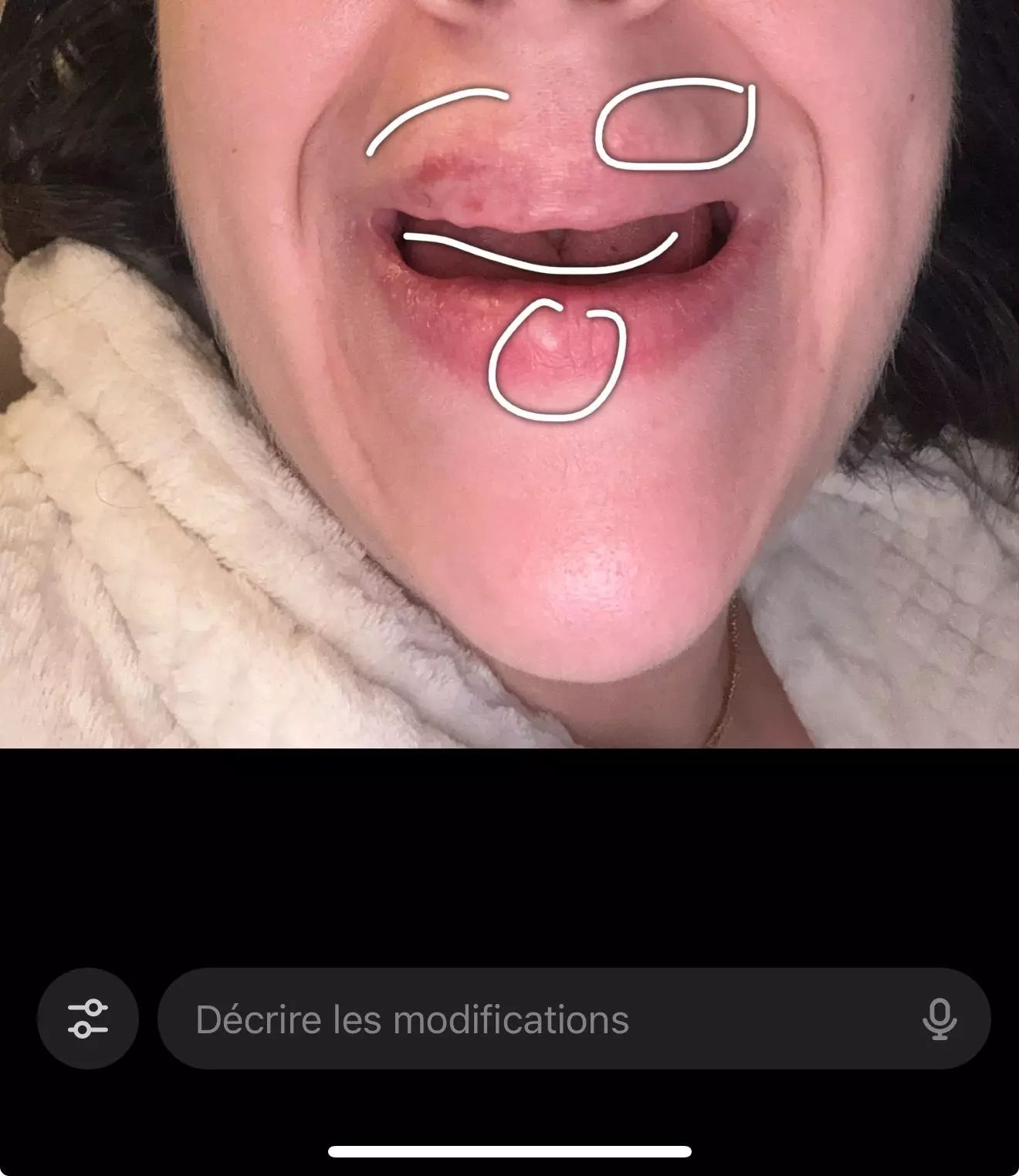Start voice input with the microphone icon

coord(939,1019)
